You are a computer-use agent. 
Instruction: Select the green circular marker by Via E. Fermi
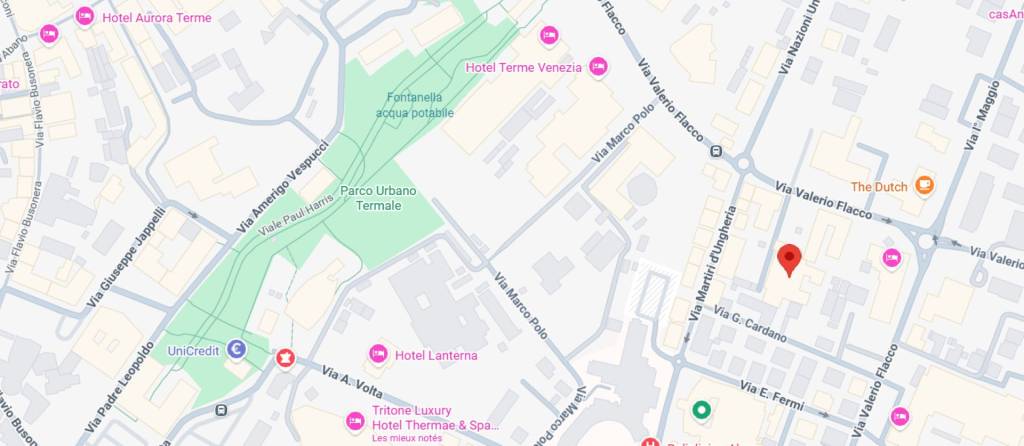point(702,410)
